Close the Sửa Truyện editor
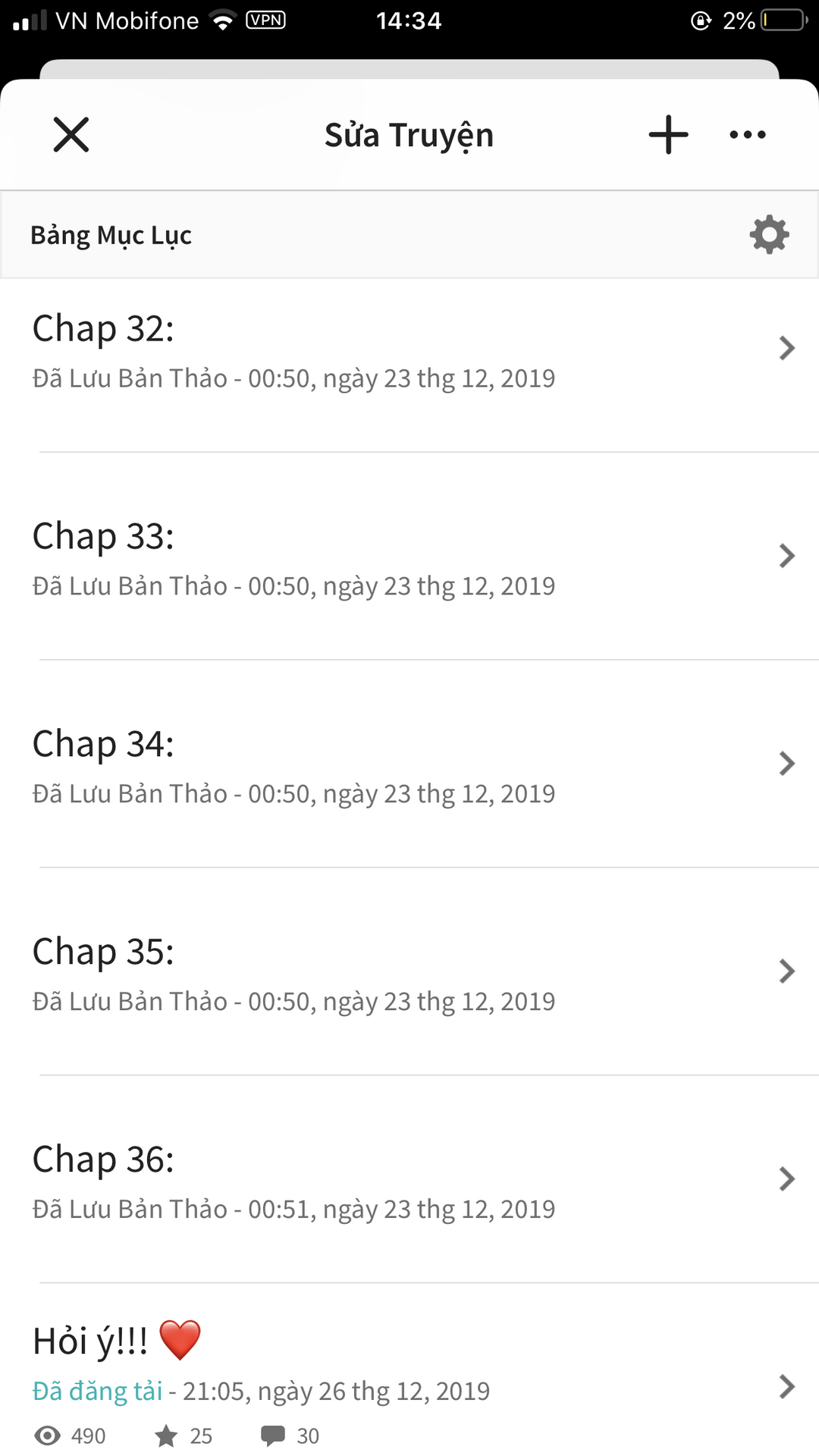The width and height of the screenshot is (819, 1456). pos(71,135)
